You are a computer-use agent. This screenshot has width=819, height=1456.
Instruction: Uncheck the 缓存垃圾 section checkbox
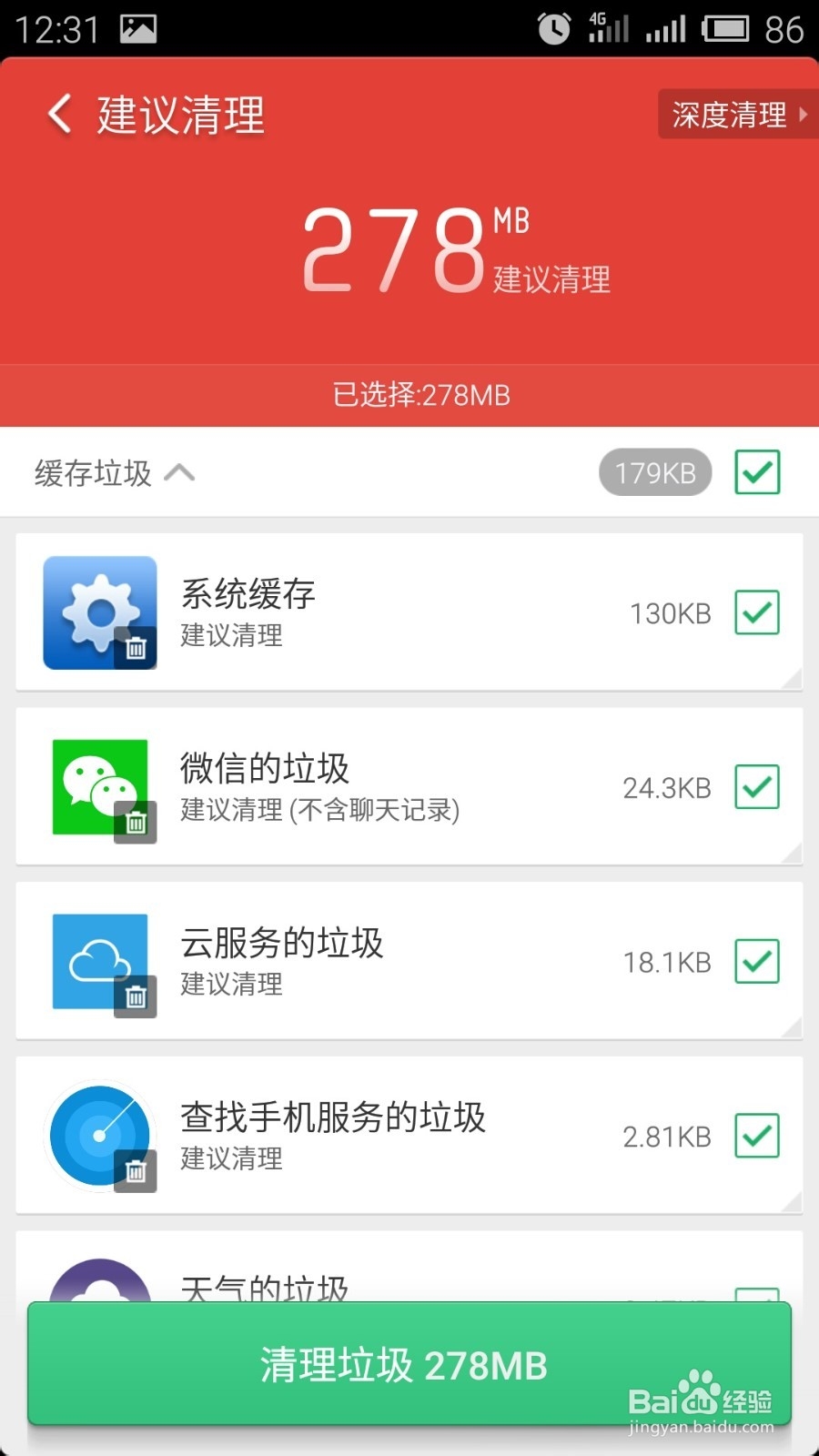point(756,472)
